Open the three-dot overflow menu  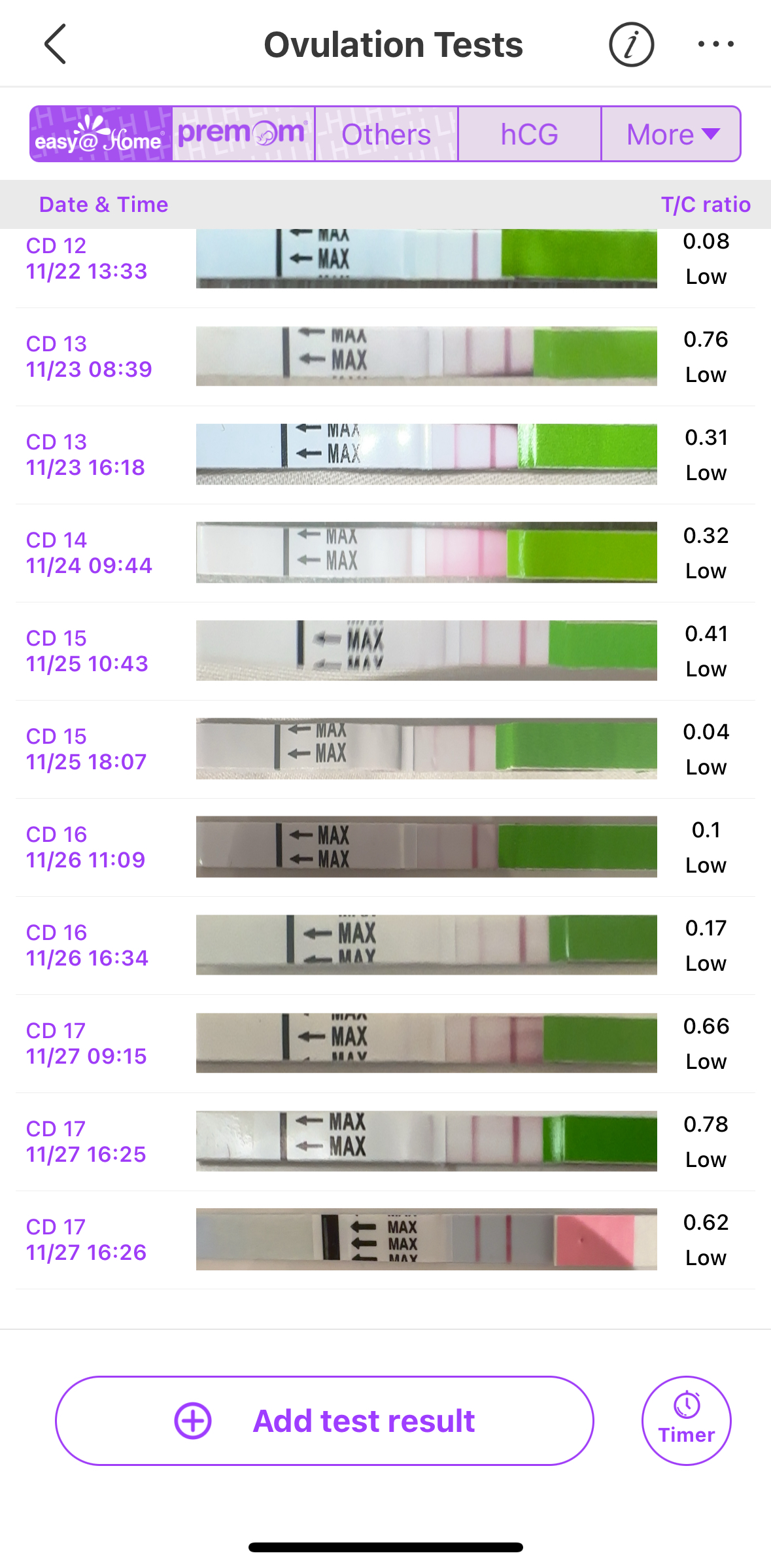click(715, 44)
